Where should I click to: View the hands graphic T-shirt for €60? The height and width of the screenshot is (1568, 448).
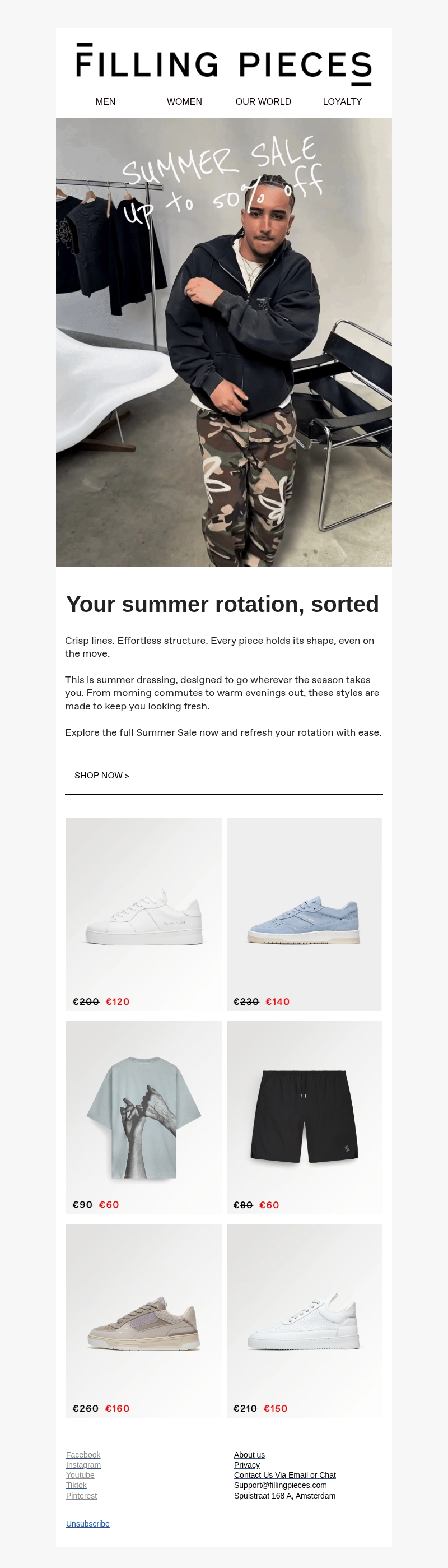143,1117
